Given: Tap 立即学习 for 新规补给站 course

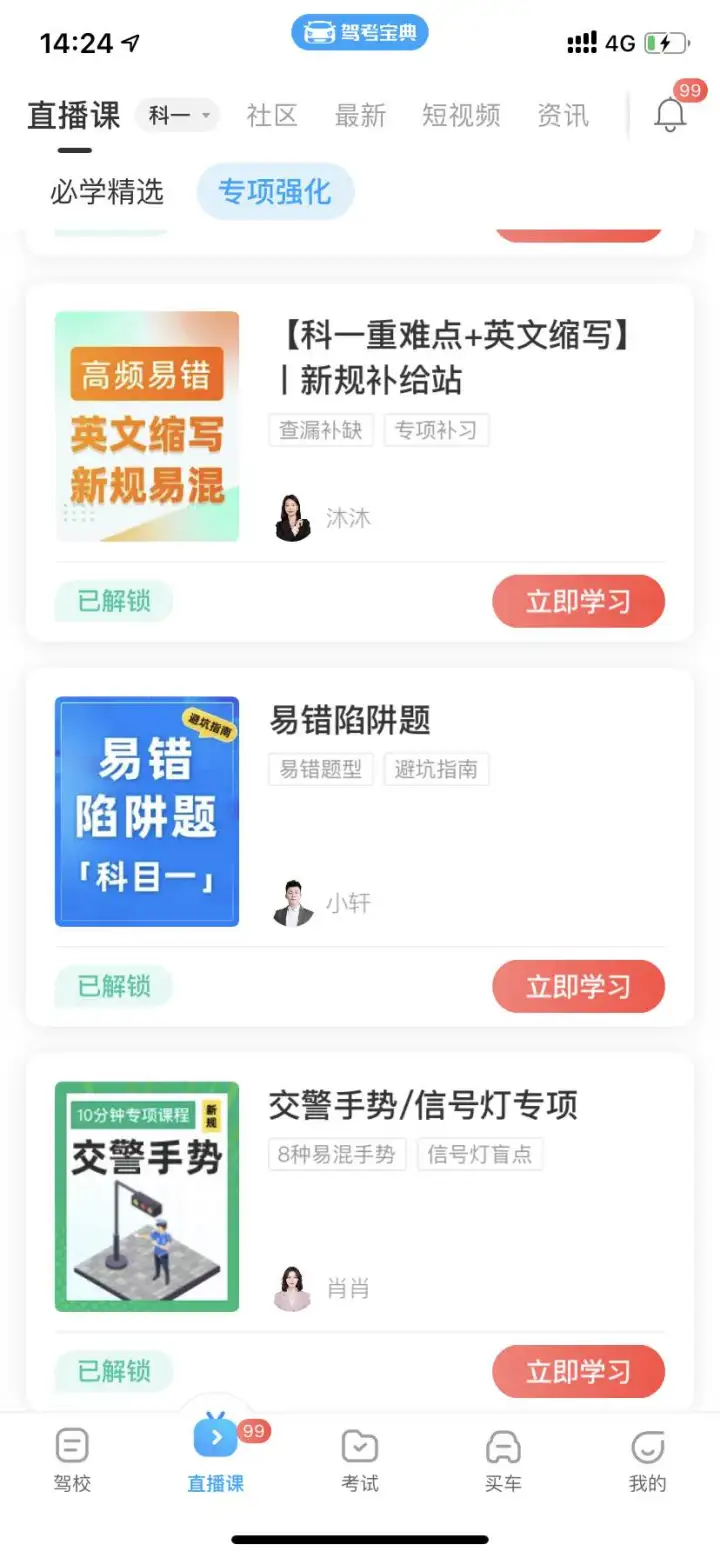Looking at the screenshot, I should pyautogui.click(x=578, y=601).
